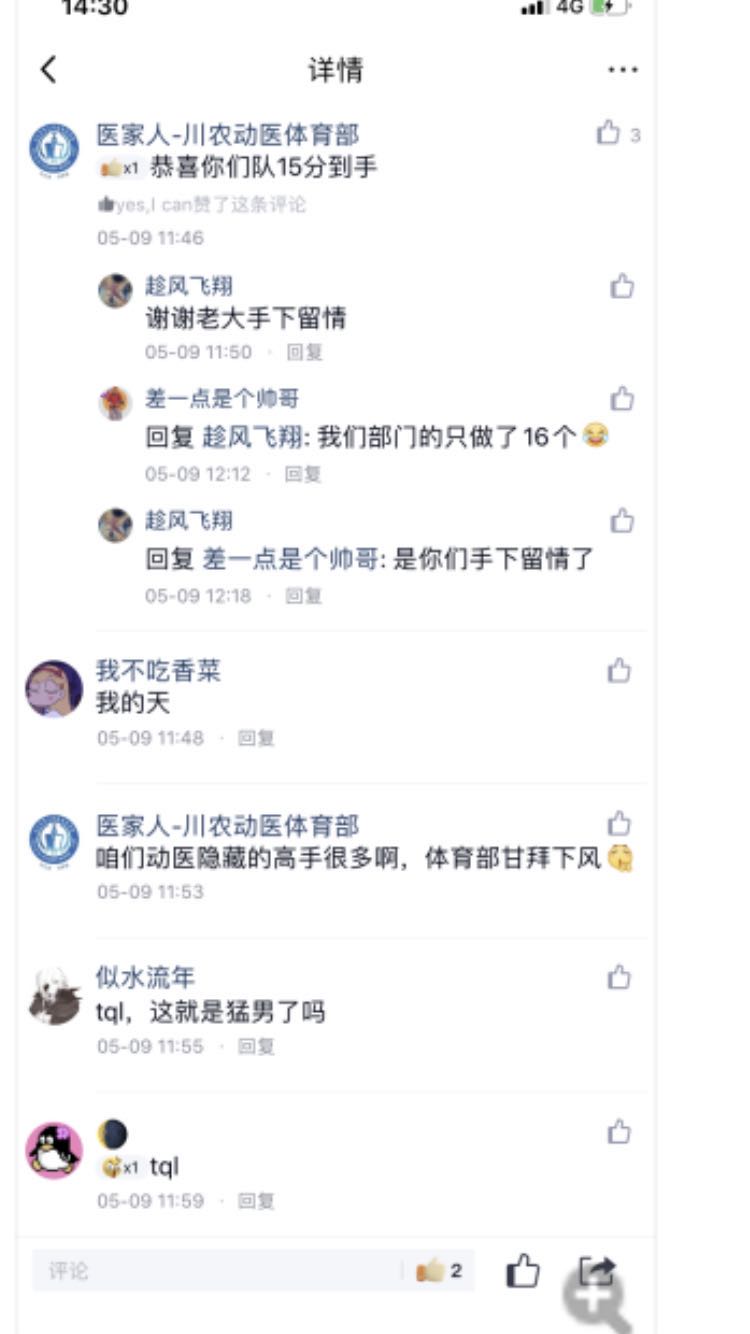Reply to 我不吃香菜's comment
Screen dimensions: 750x1334
(256, 738)
